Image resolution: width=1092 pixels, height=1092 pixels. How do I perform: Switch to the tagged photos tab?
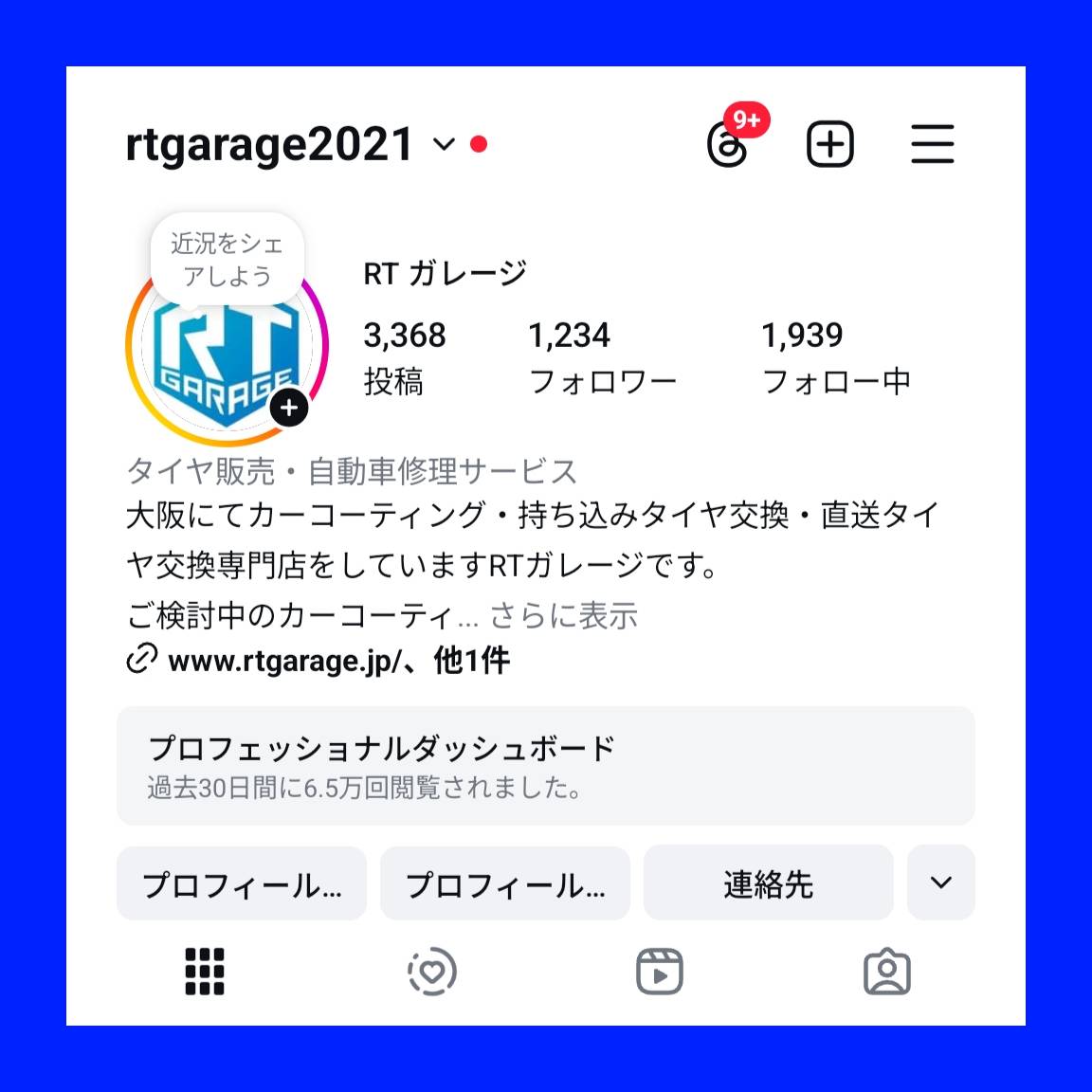point(886,972)
